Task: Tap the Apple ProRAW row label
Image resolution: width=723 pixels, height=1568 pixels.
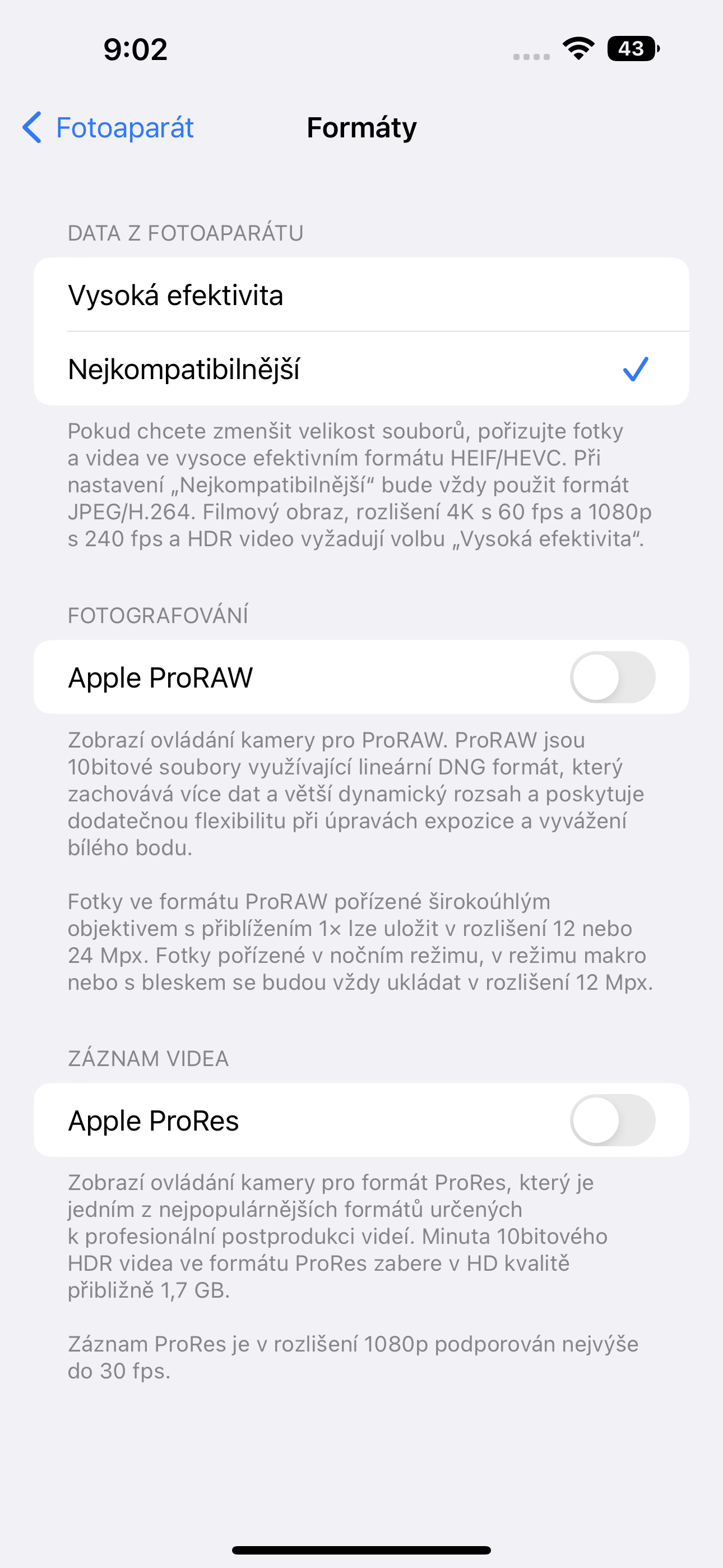Action: click(161, 677)
